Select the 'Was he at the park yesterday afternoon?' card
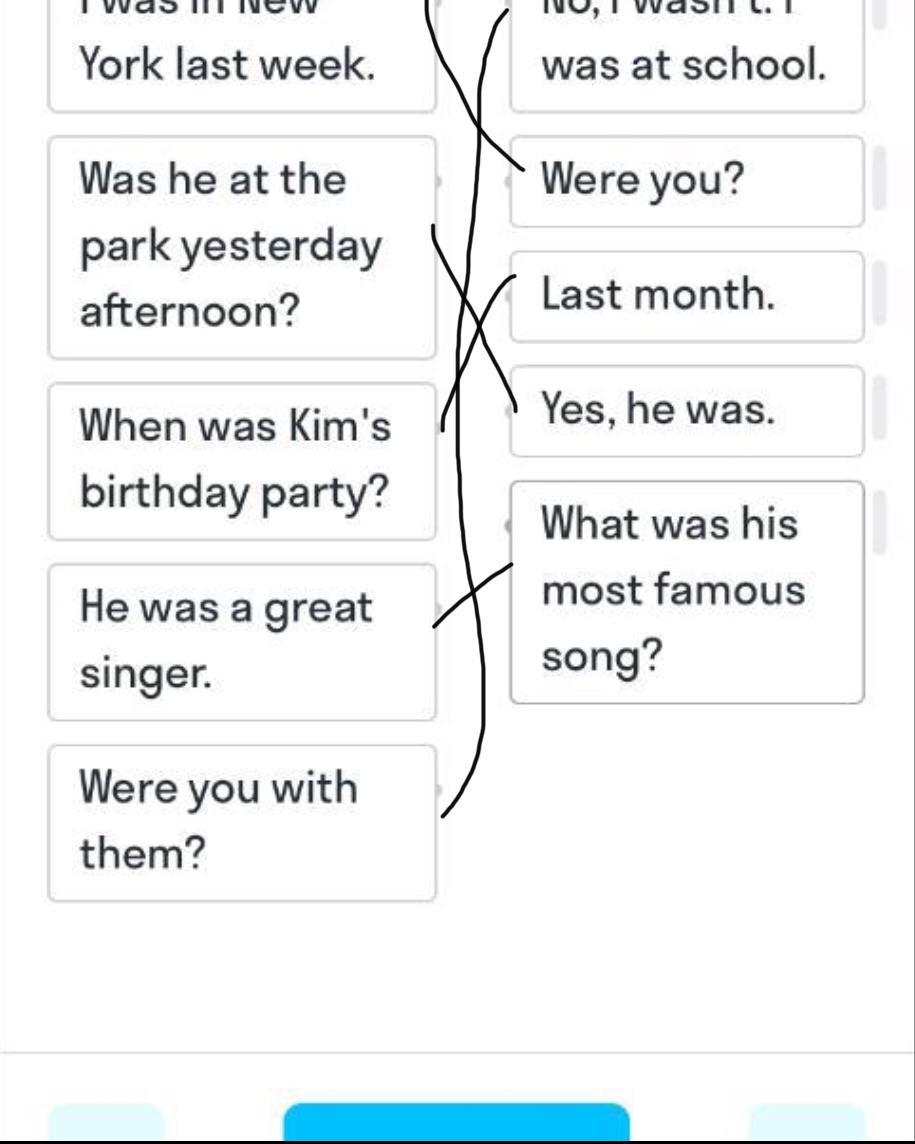This screenshot has width=915, height=1144. click(241, 247)
